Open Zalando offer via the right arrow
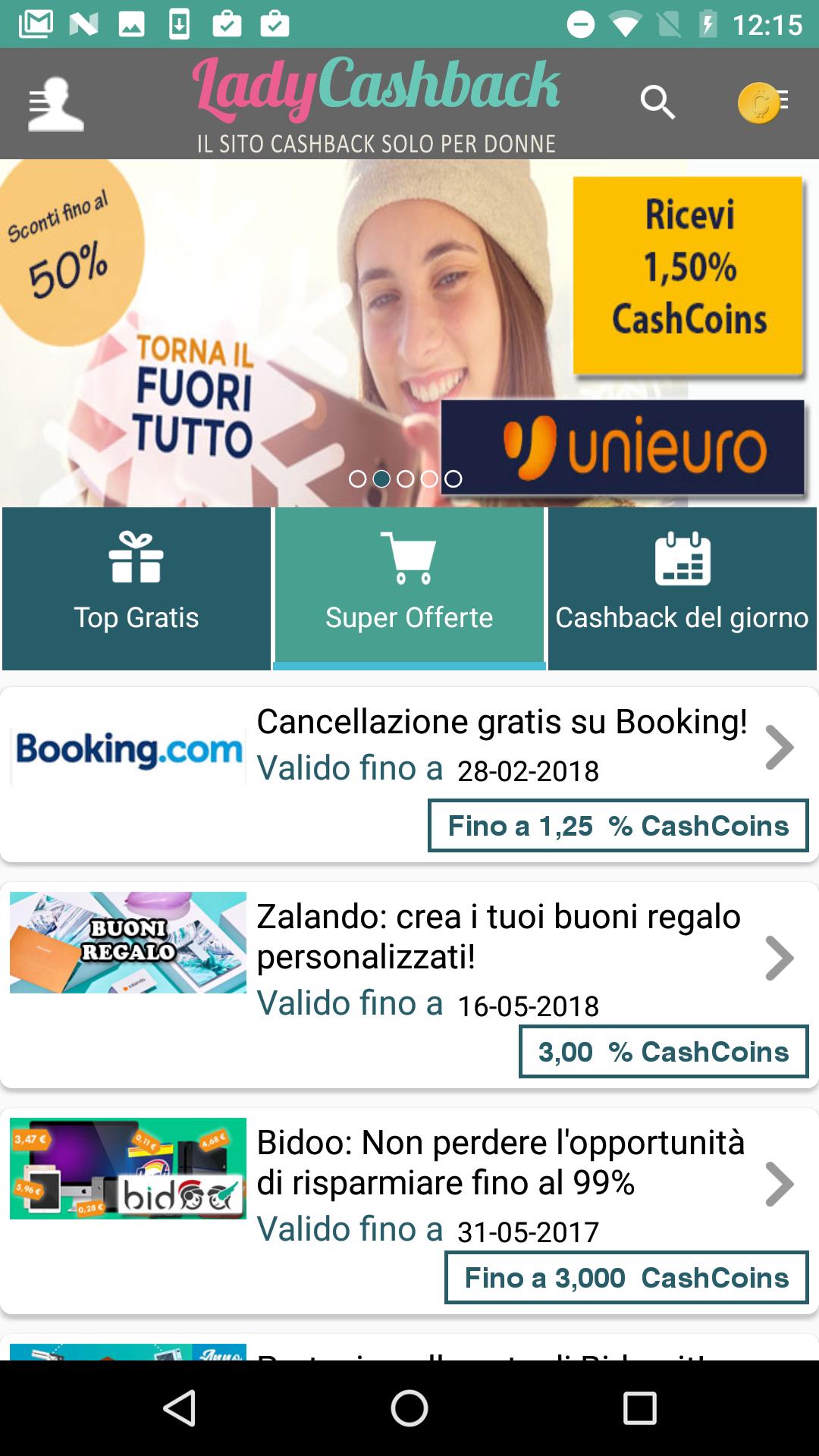This screenshot has height=1456, width=819. coord(780,959)
